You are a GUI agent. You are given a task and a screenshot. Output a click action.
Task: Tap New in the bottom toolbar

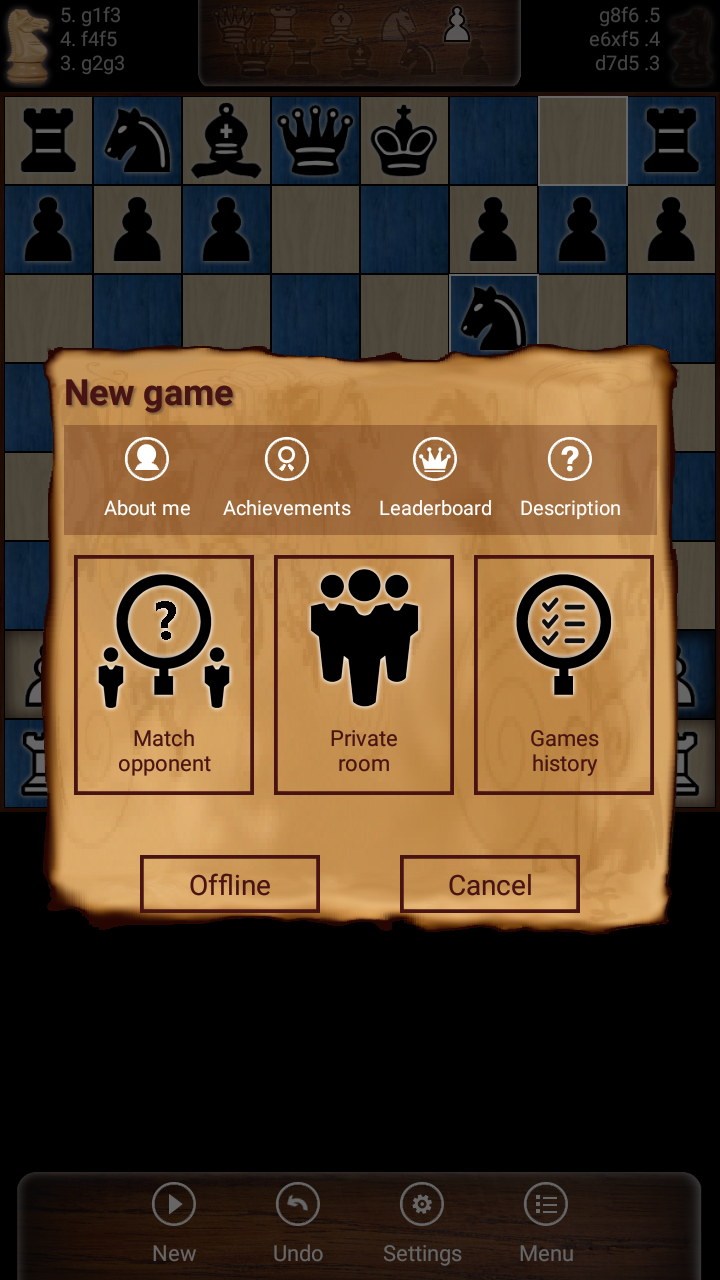174,1222
